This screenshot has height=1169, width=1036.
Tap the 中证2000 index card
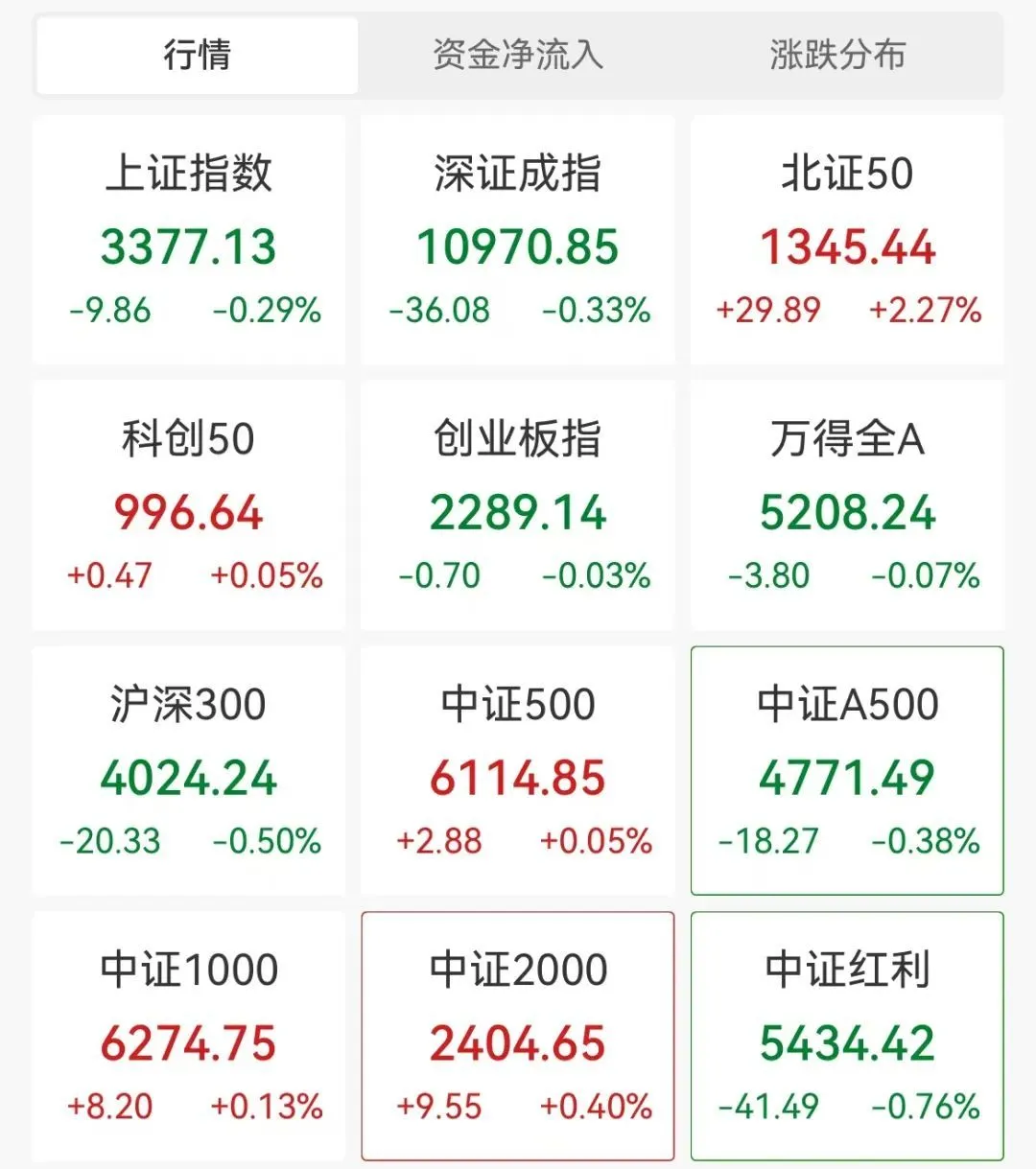[x=518, y=1037]
